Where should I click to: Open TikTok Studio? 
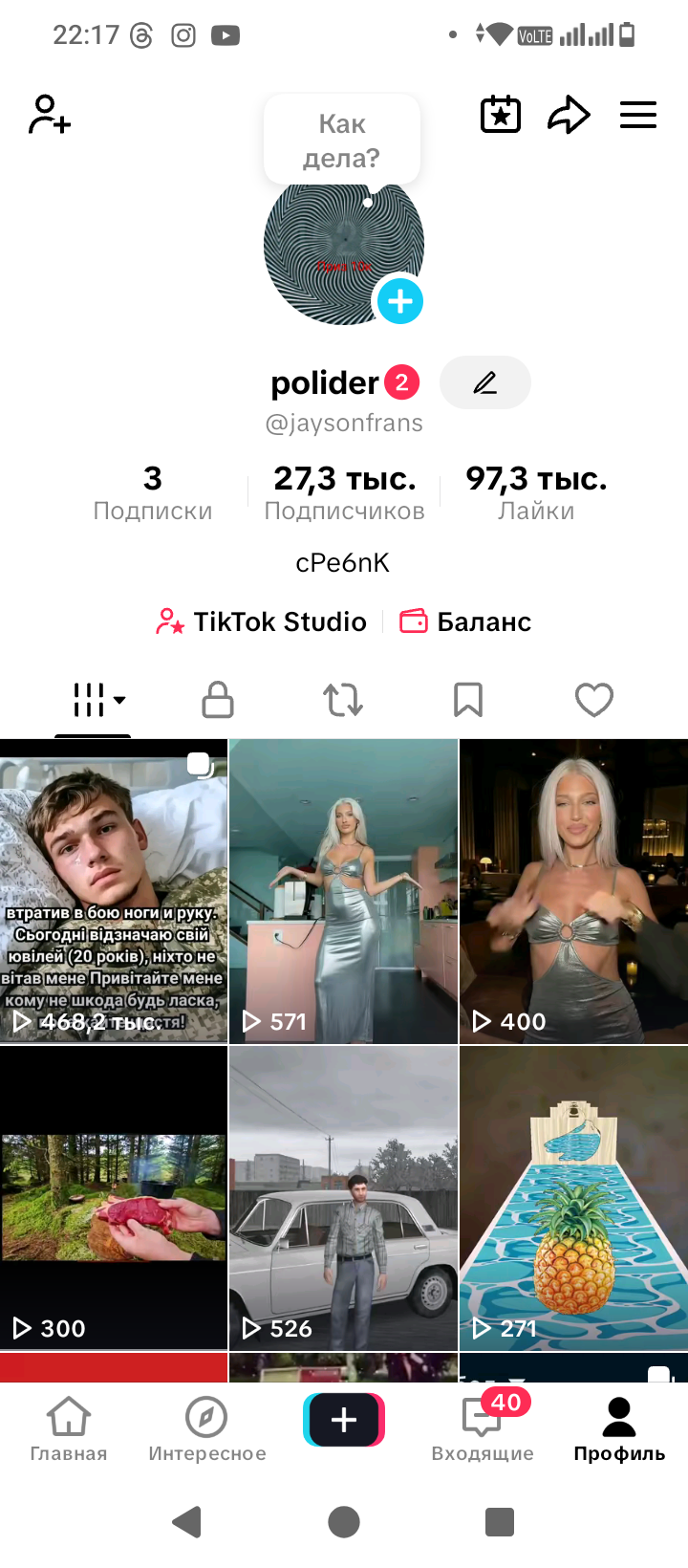tap(262, 621)
